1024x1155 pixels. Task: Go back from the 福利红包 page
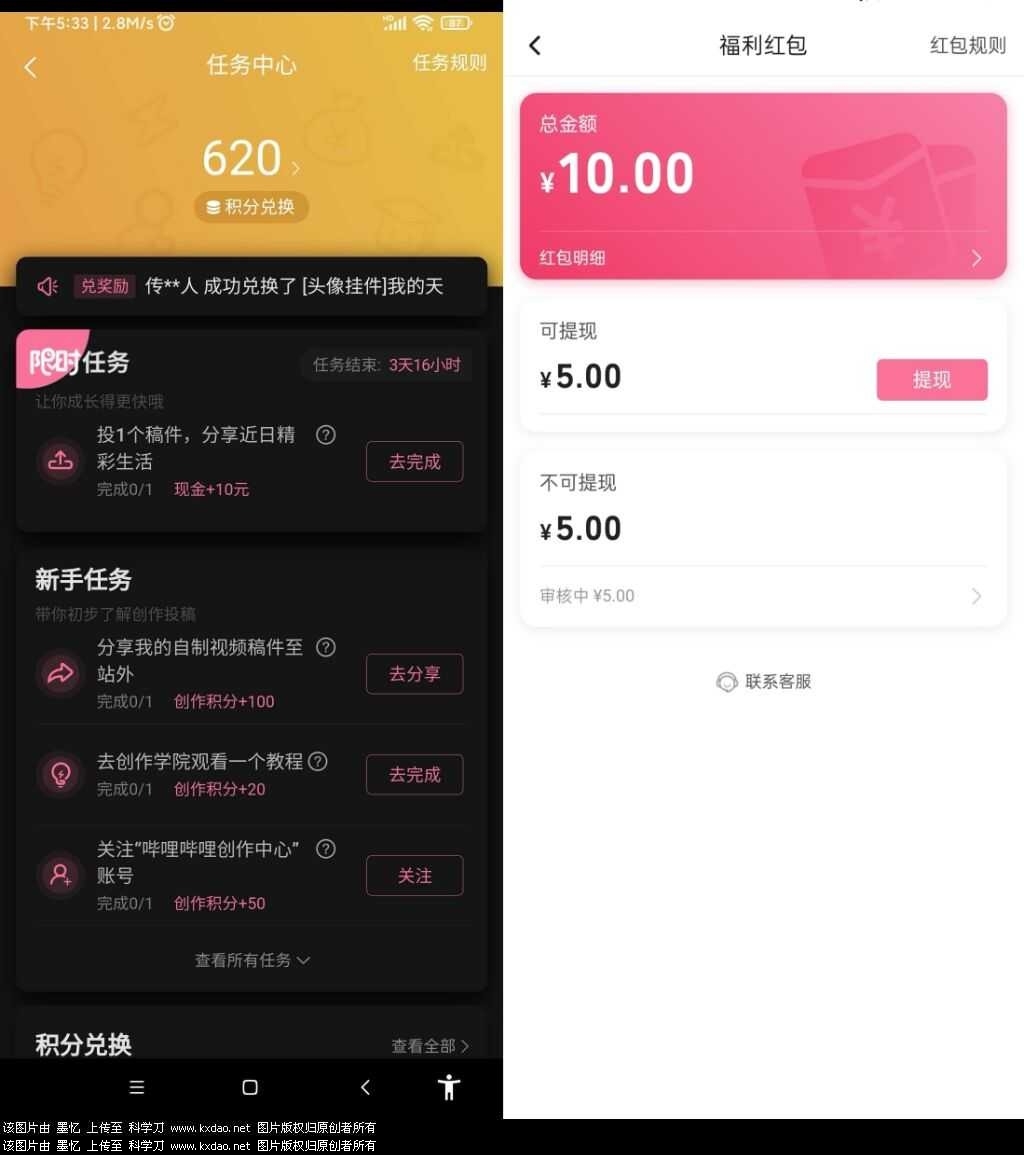click(x=535, y=46)
